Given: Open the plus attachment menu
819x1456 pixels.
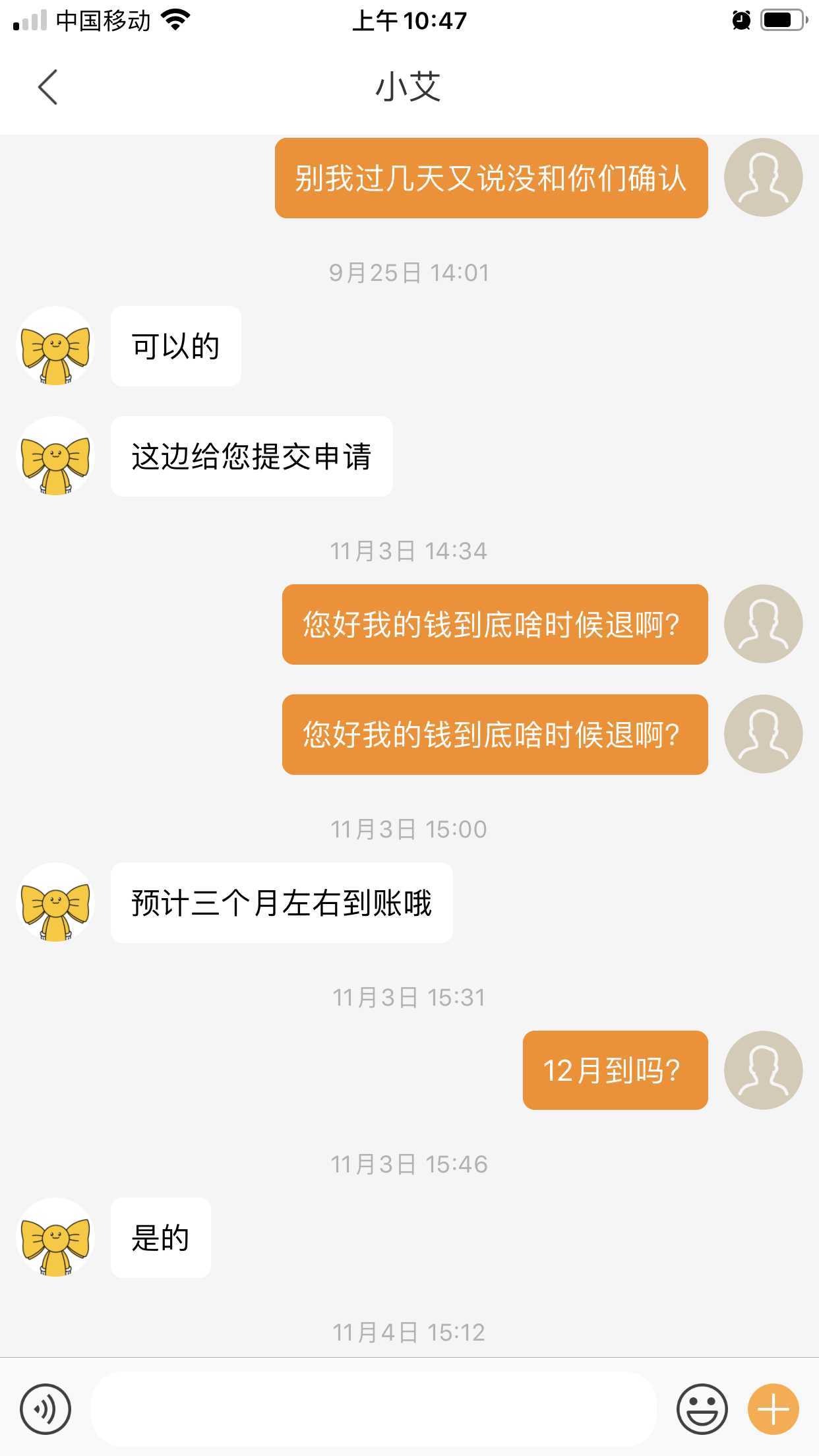Looking at the screenshot, I should point(773,1409).
